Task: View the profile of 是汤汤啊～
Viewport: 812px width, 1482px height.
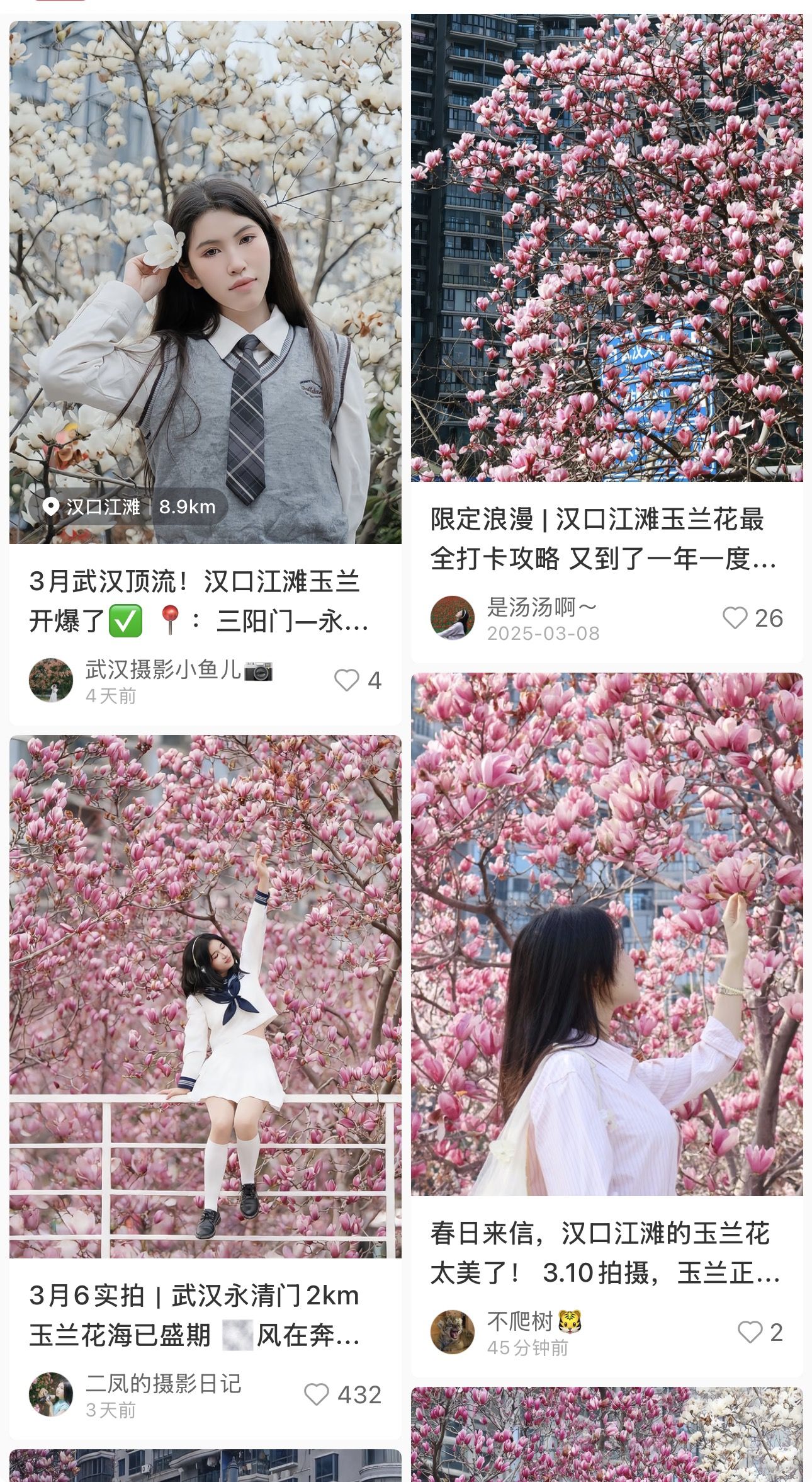Action: point(453,618)
